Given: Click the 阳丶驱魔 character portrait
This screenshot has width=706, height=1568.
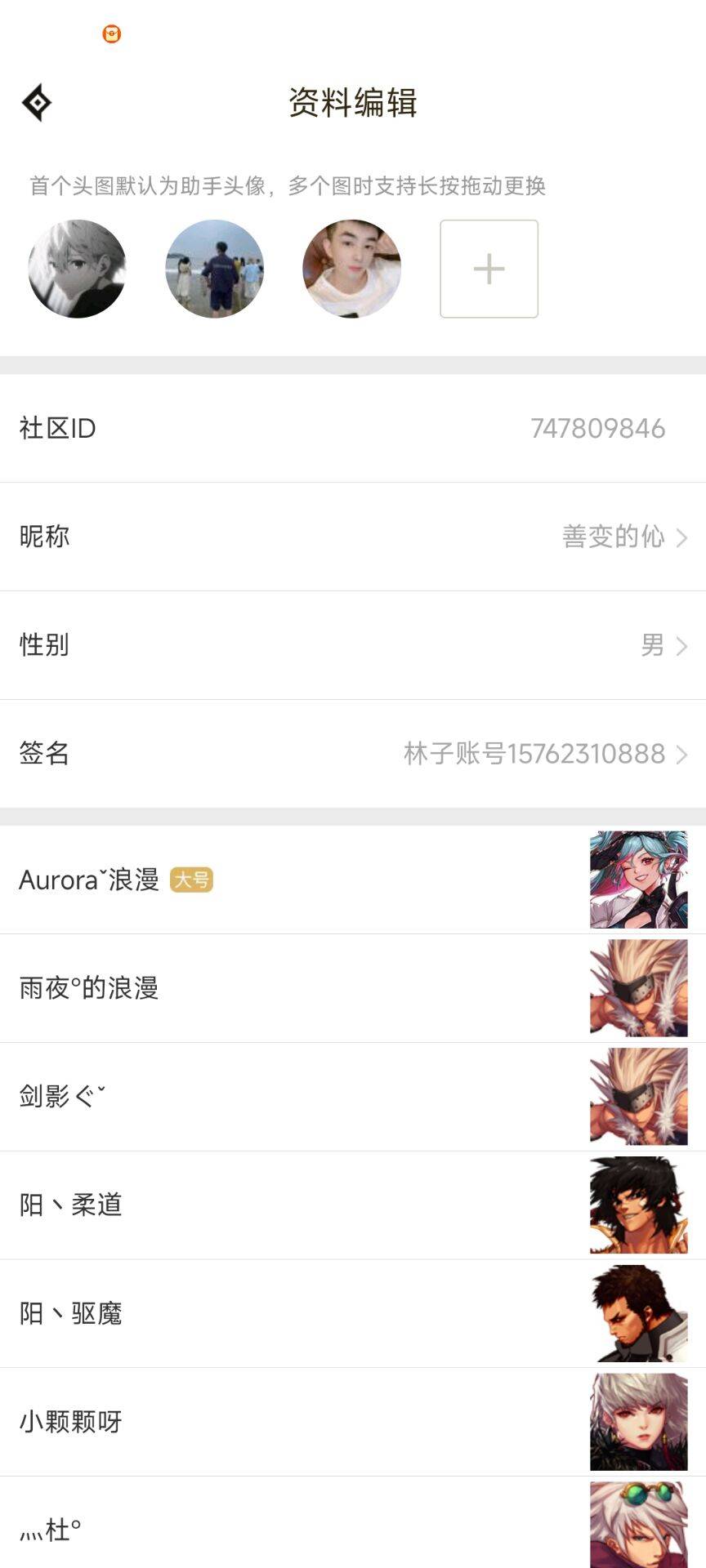Looking at the screenshot, I should click(x=638, y=1312).
